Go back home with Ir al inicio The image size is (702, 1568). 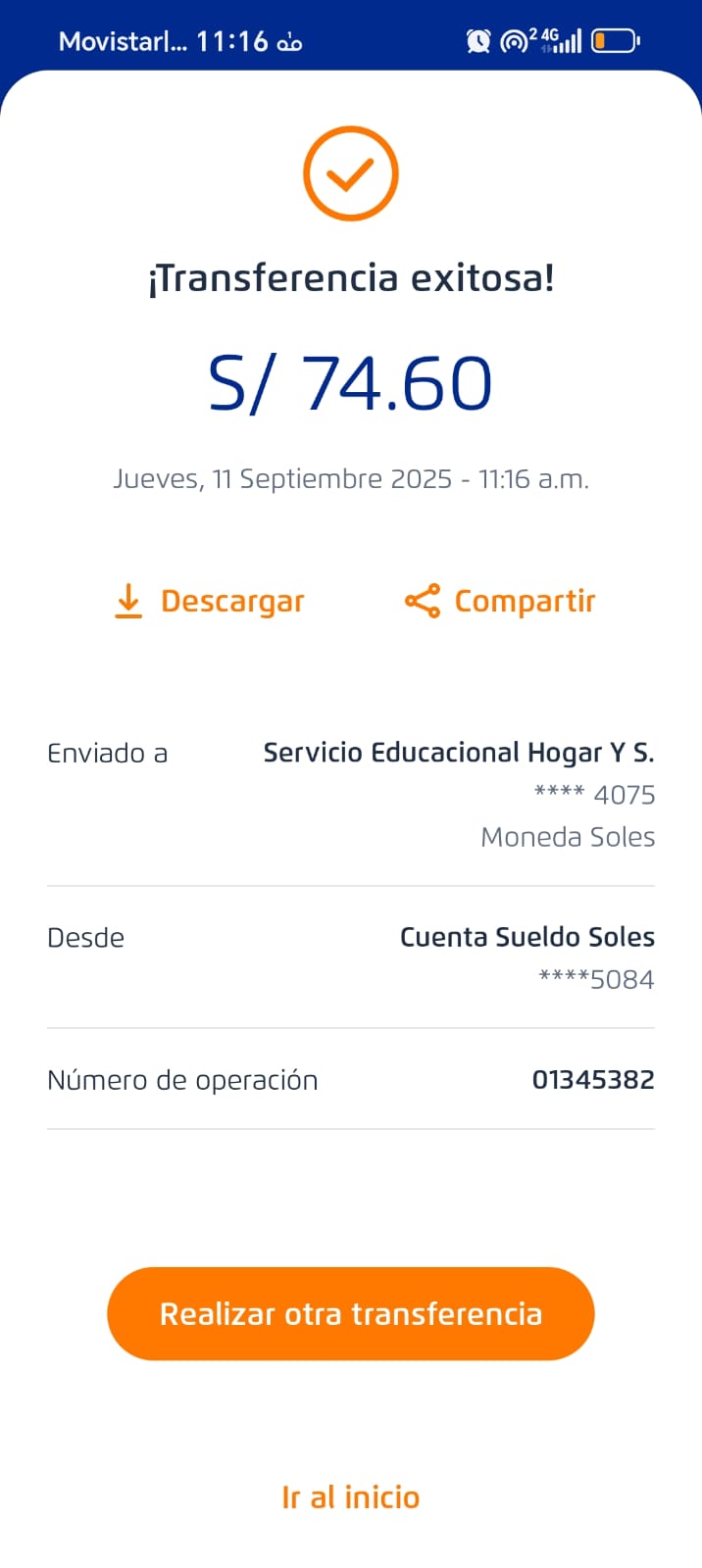351,1497
